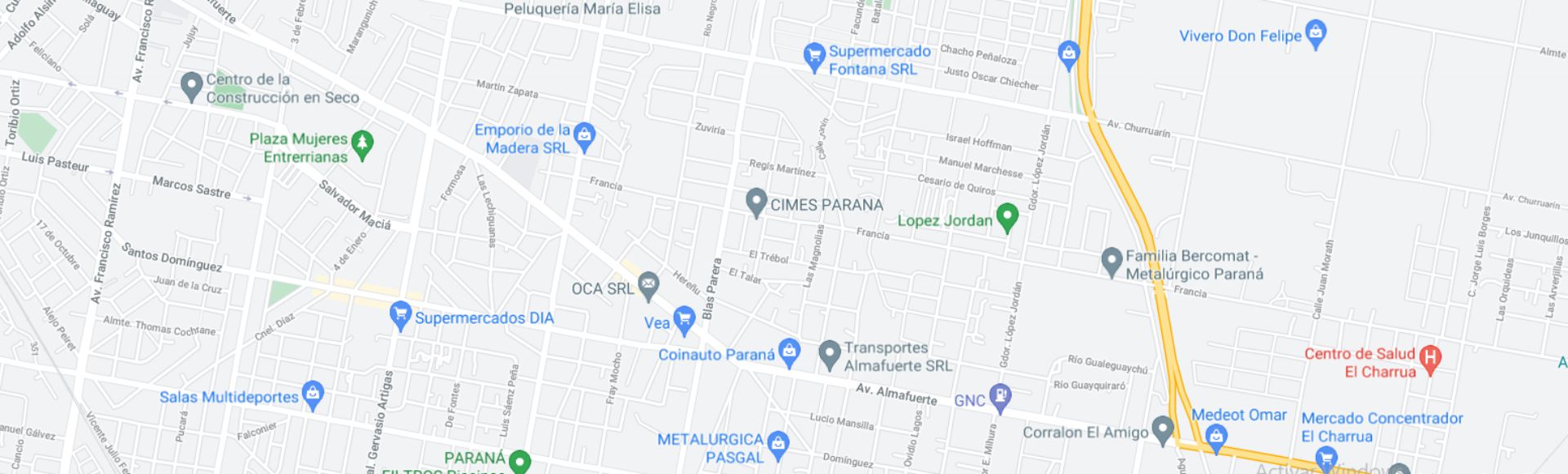The width and height of the screenshot is (1568, 474).
Task: Open the CIMES PARANA location pin
Action: click(756, 202)
